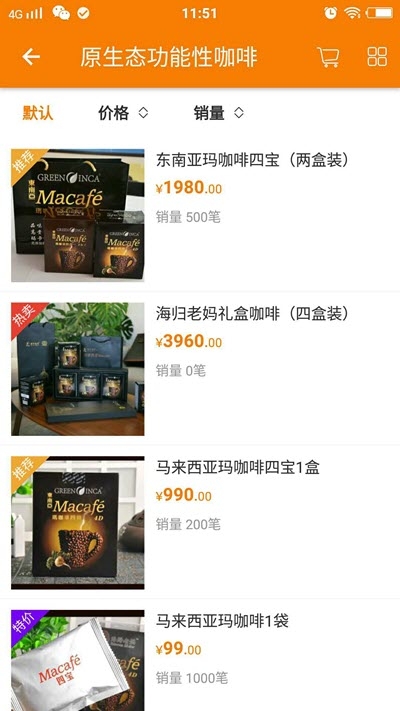Viewport: 400px width, 711px height.
Task: Open 东南亚玛咖啡四宝（两盒装） product
Action: [x=200, y=215]
